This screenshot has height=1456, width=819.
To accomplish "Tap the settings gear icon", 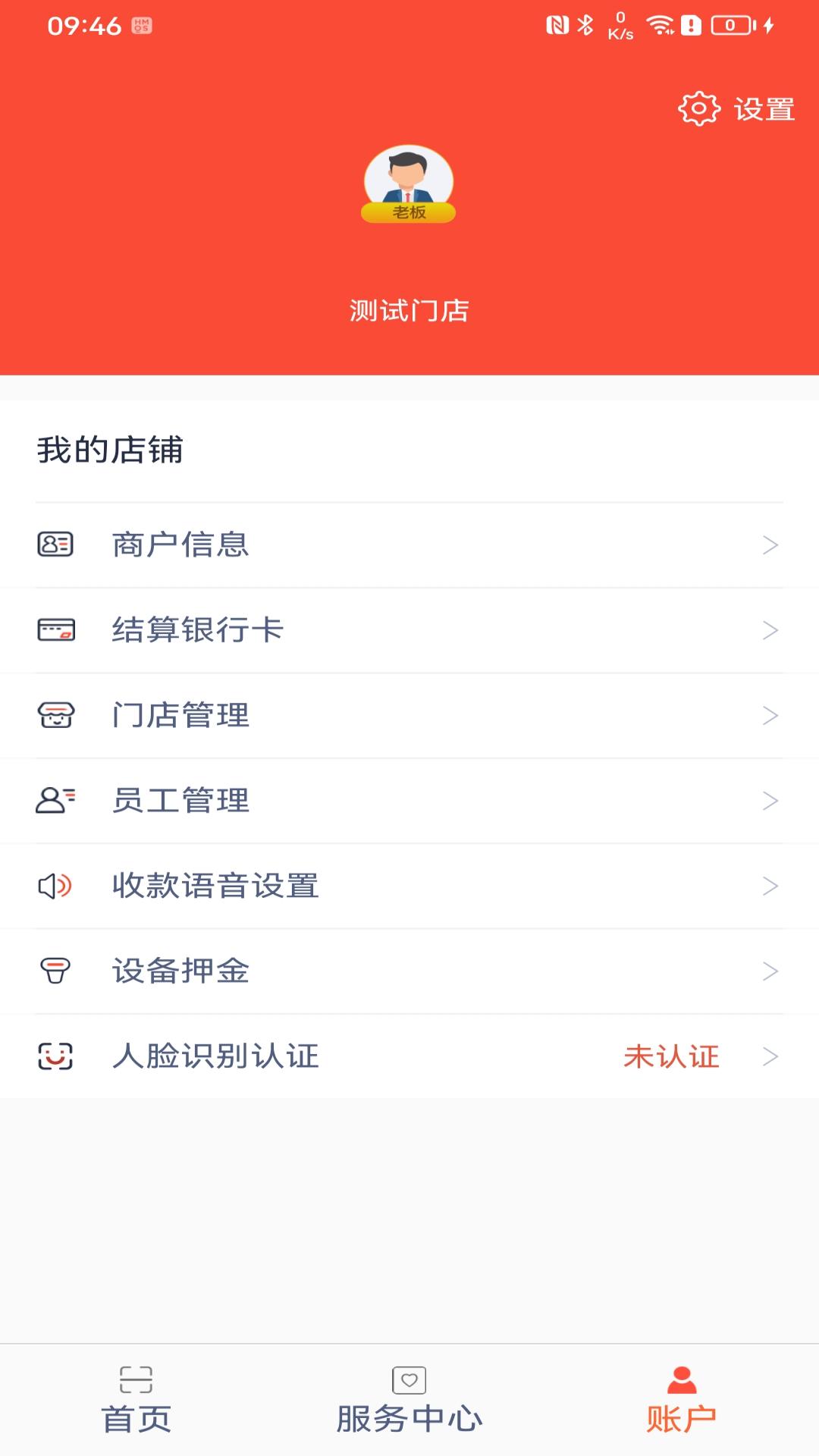I will 698,108.
